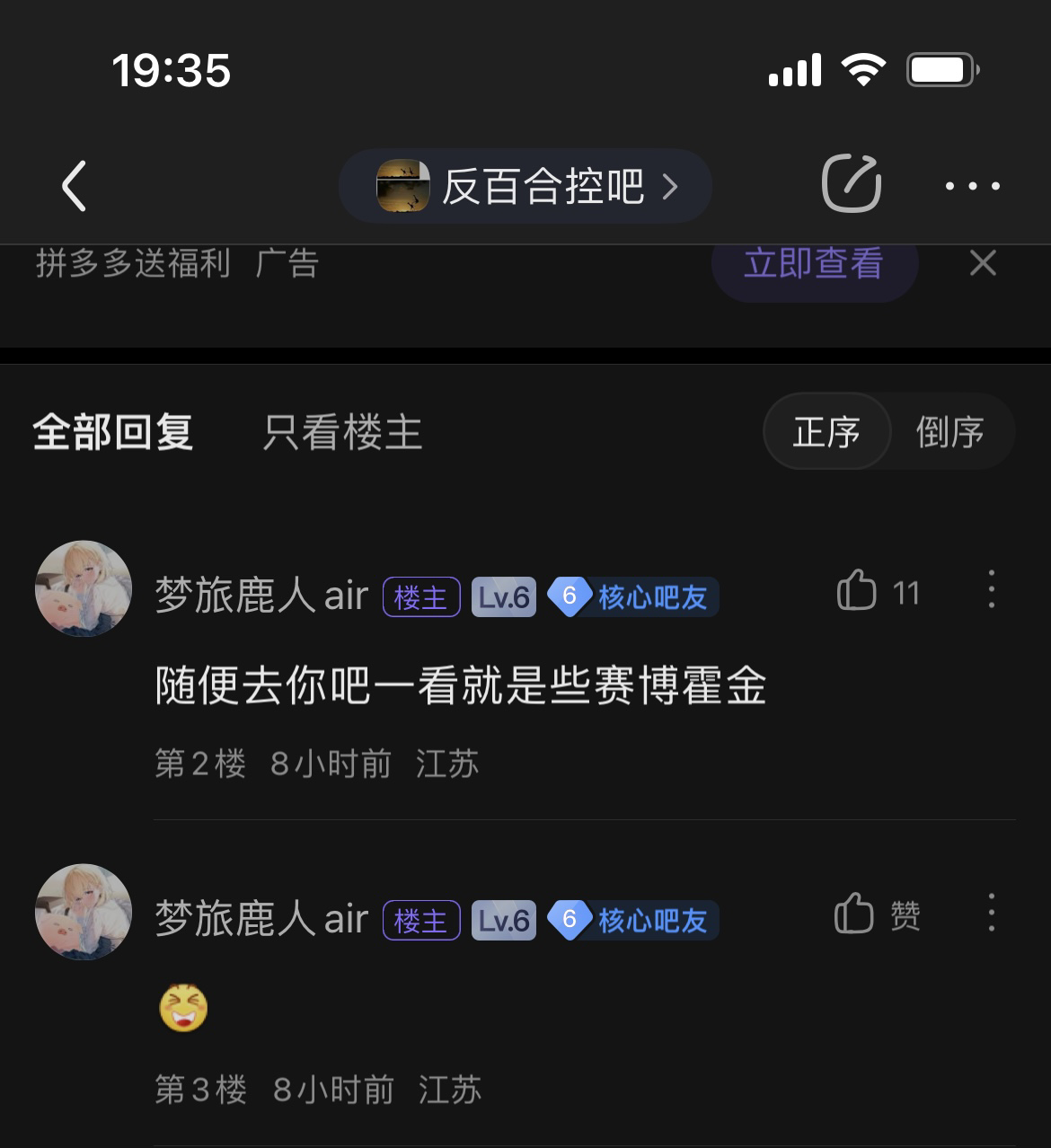
Task: Open more options for the 第2楼 reply
Action: pos(991,589)
